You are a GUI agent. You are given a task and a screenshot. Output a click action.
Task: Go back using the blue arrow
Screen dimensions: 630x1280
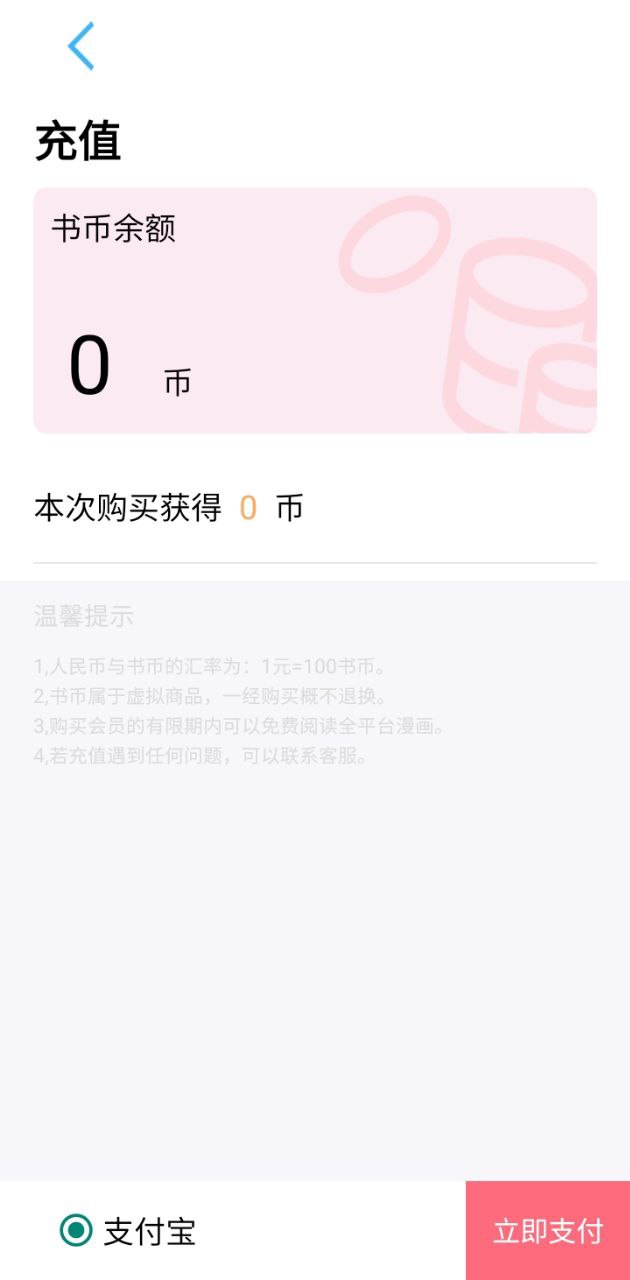click(x=80, y=46)
